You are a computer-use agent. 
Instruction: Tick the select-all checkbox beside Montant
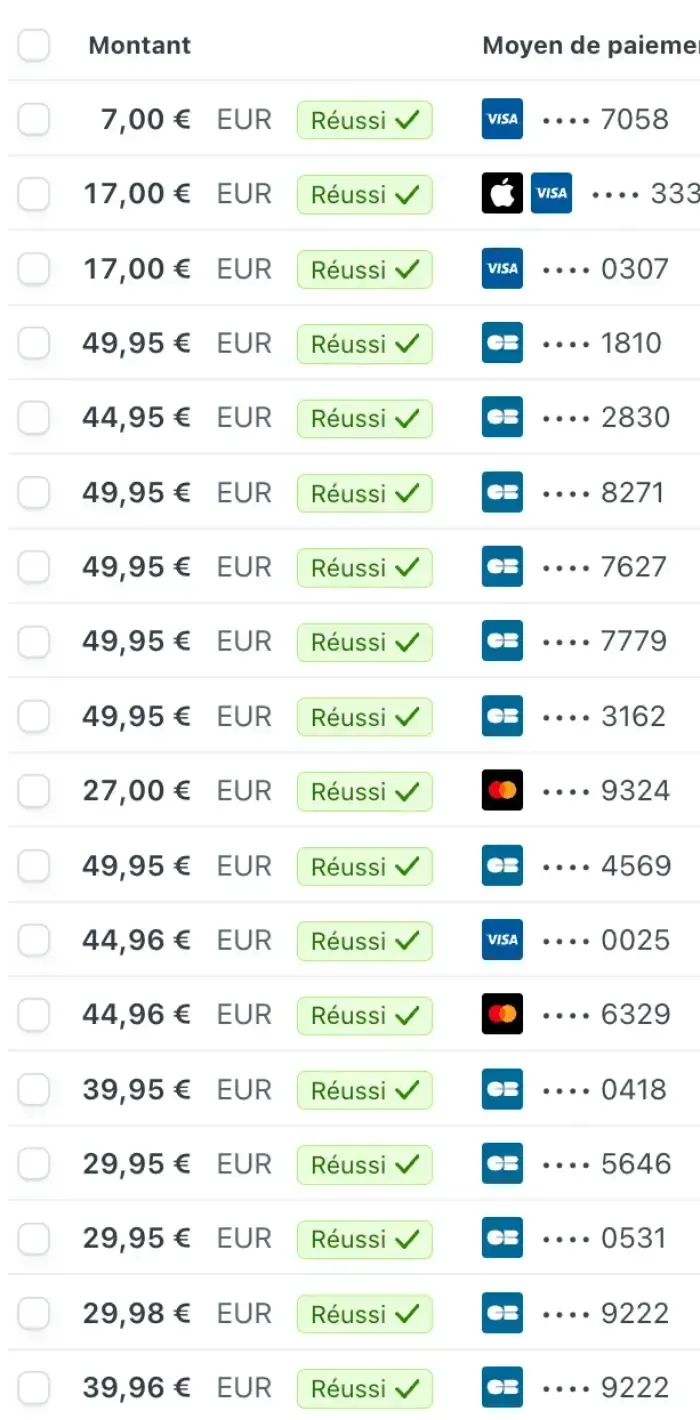click(x=33, y=45)
